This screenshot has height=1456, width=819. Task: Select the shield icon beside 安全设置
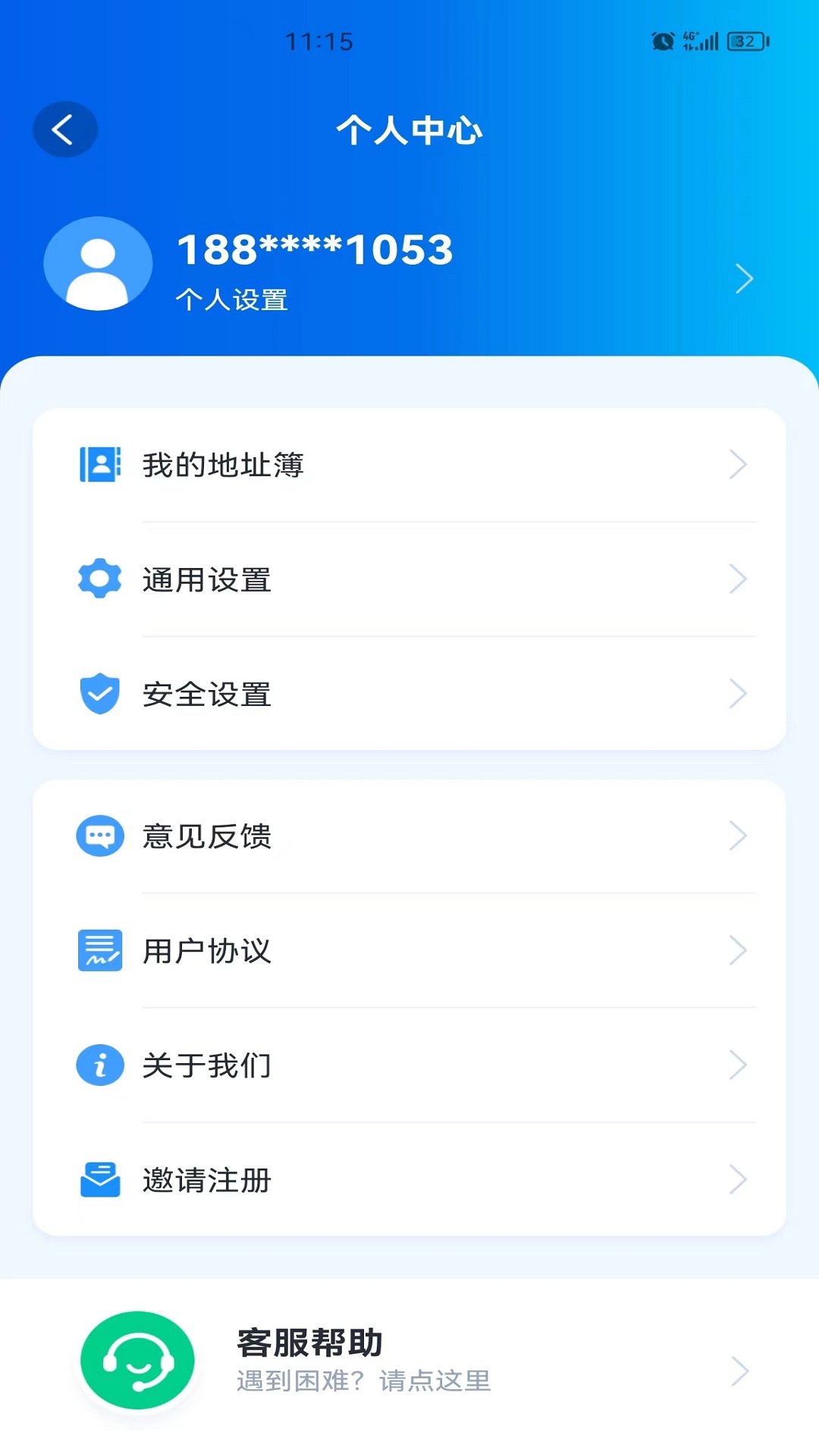[99, 693]
